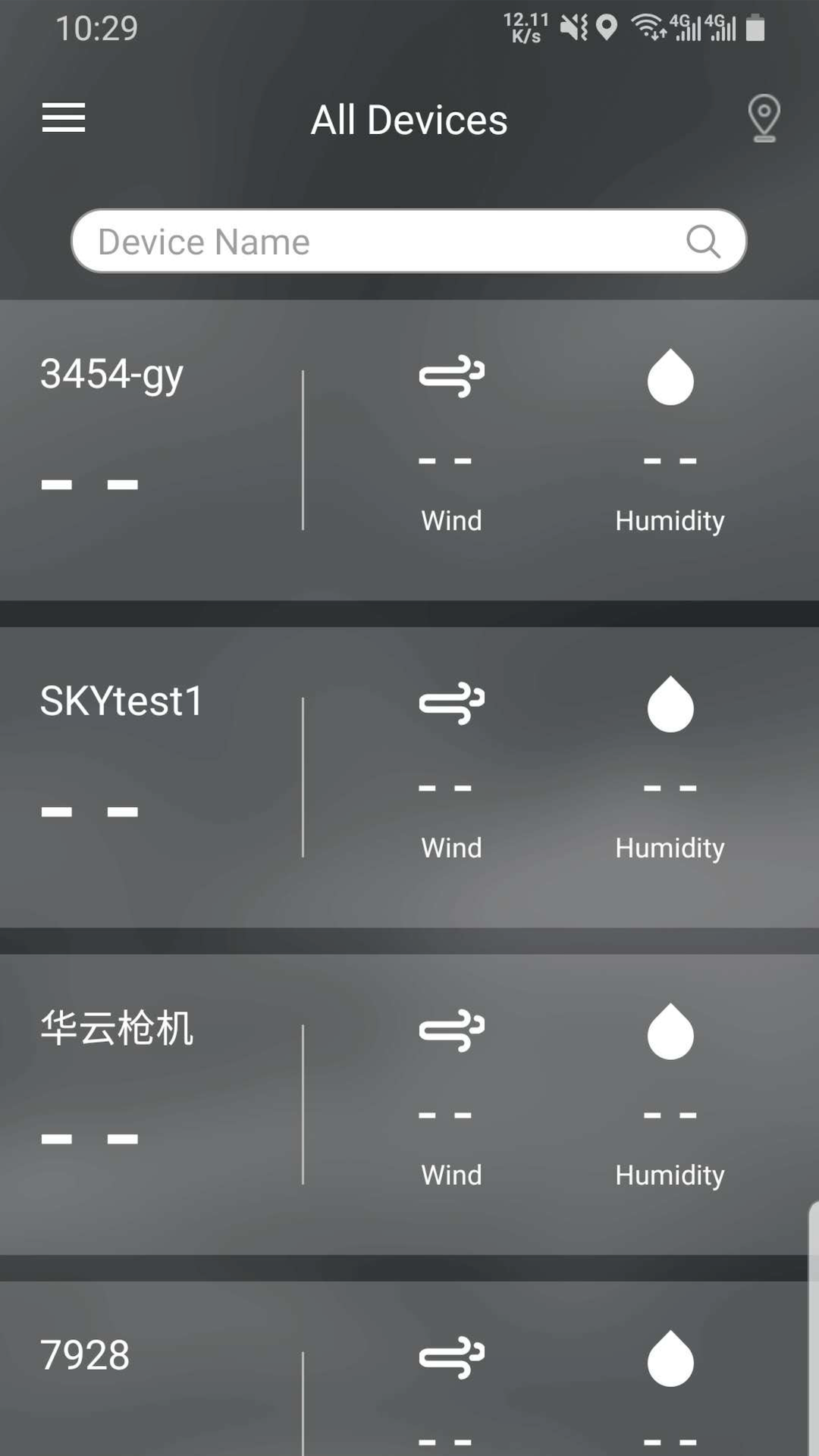The width and height of the screenshot is (819, 1456).
Task: Open the SKYtest1 device card
Action: [x=121, y=701]
